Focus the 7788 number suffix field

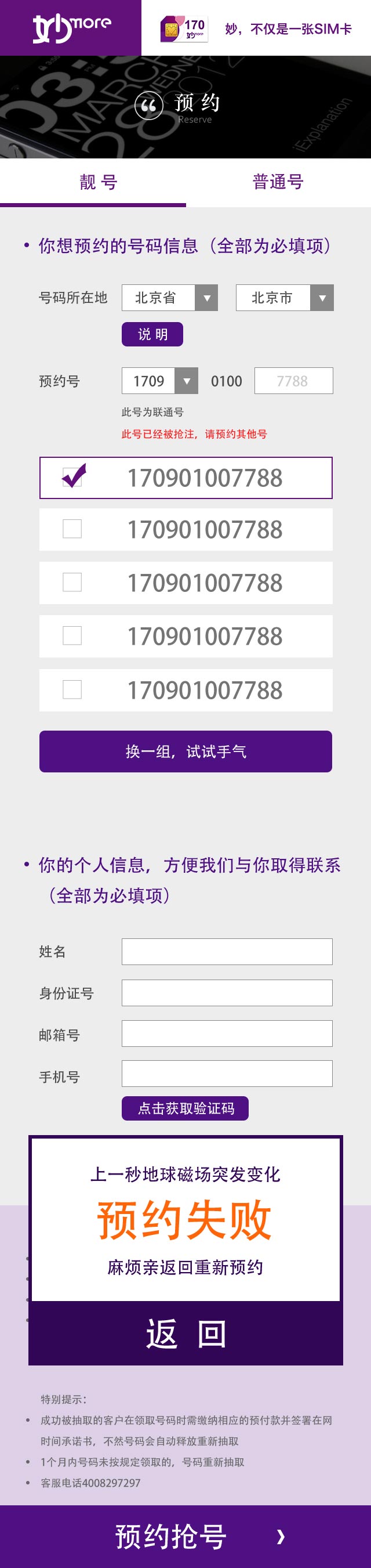point(293,381)
